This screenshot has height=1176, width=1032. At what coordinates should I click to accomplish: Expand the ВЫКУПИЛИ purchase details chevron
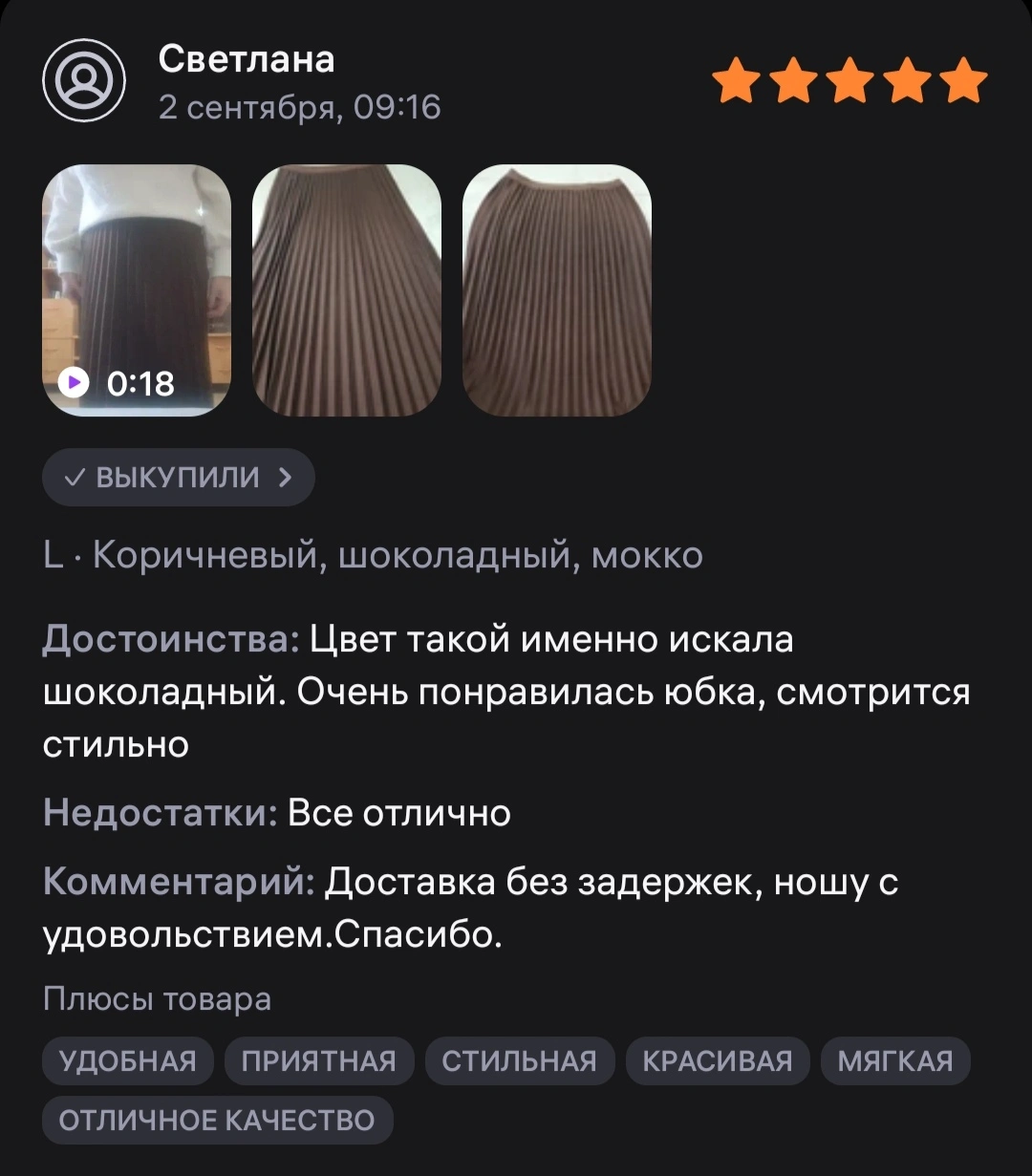[284, 478]
